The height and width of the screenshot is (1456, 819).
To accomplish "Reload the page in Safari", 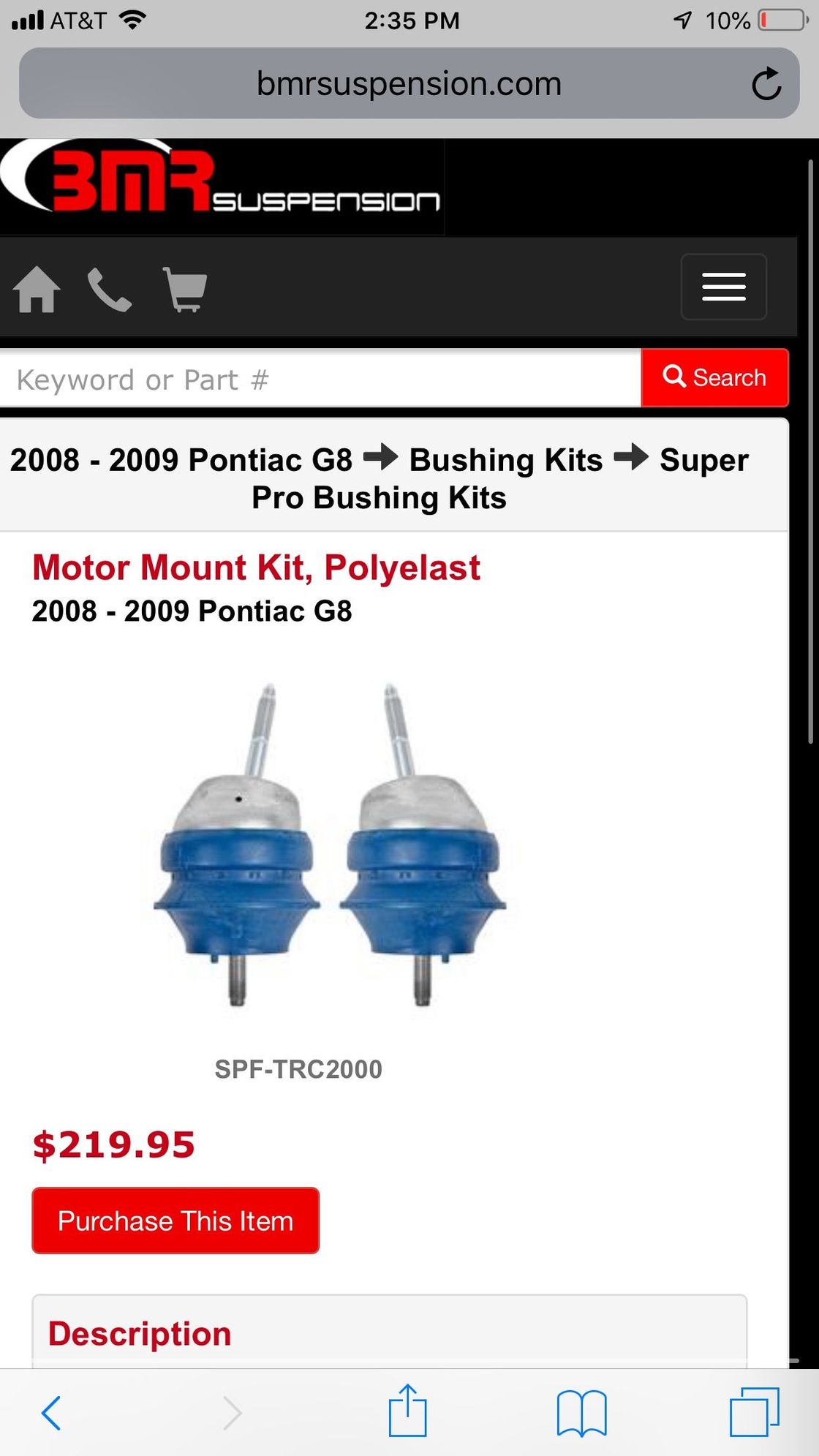I will 766,84.
